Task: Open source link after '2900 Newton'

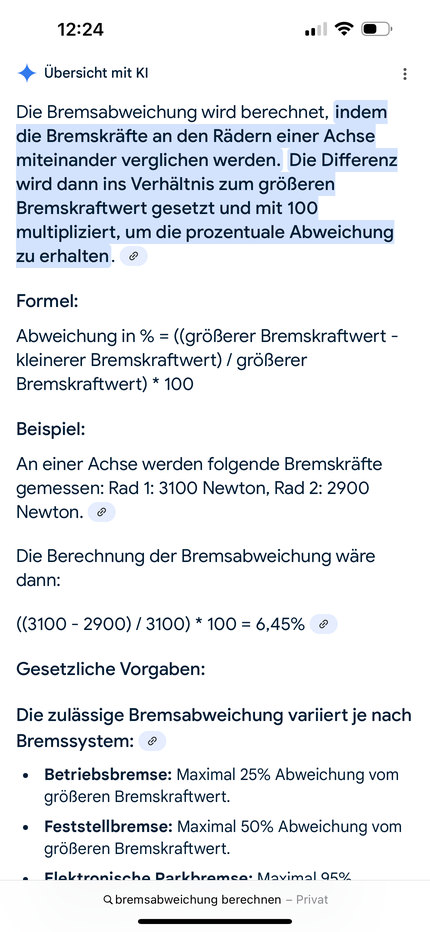Action: (102, 512)
